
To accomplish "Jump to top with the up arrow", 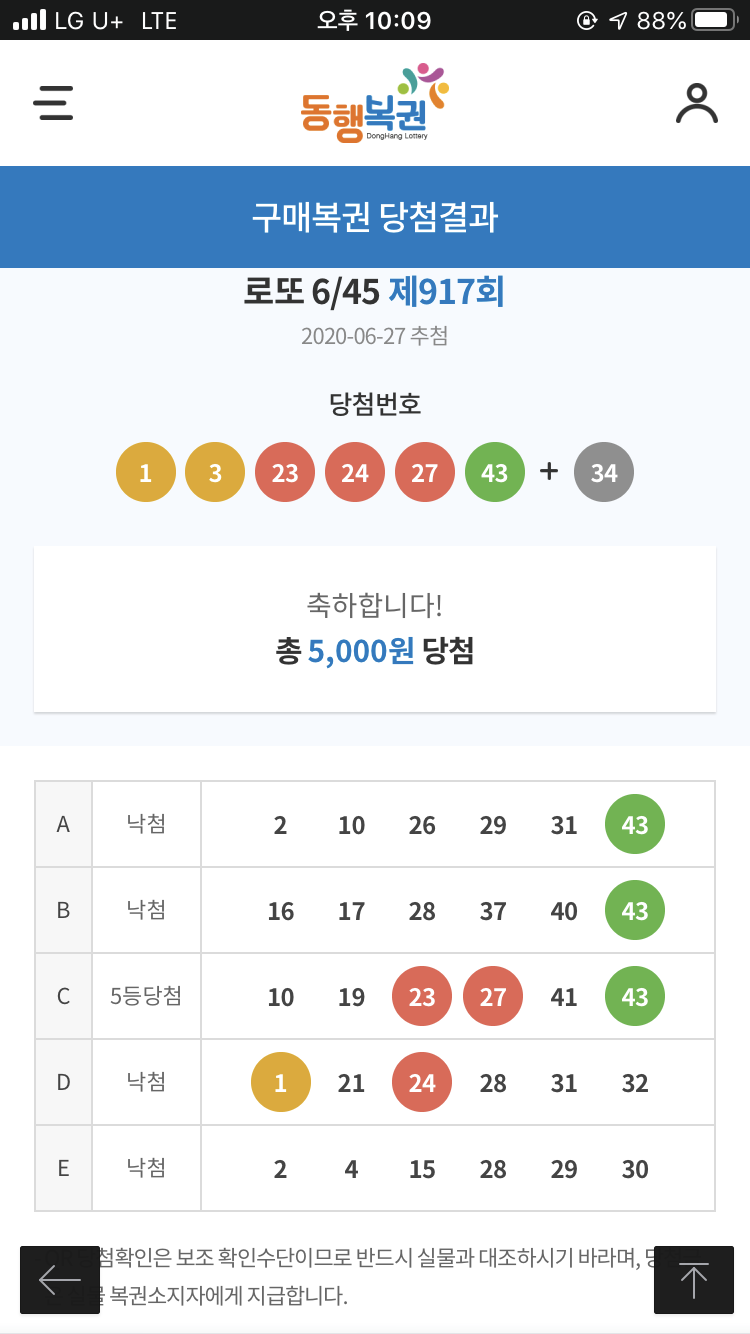I will pyautogui.click(x=693, y=1279).
